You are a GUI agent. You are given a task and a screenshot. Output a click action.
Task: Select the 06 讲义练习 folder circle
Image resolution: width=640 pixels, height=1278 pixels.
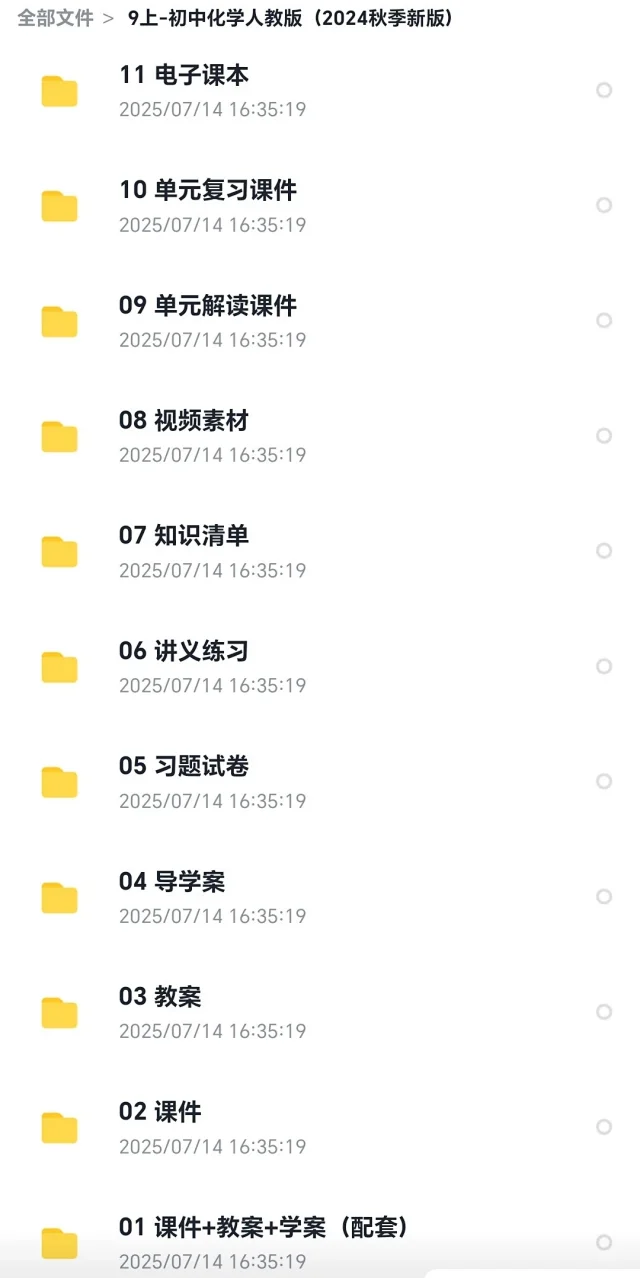point(604,666)
